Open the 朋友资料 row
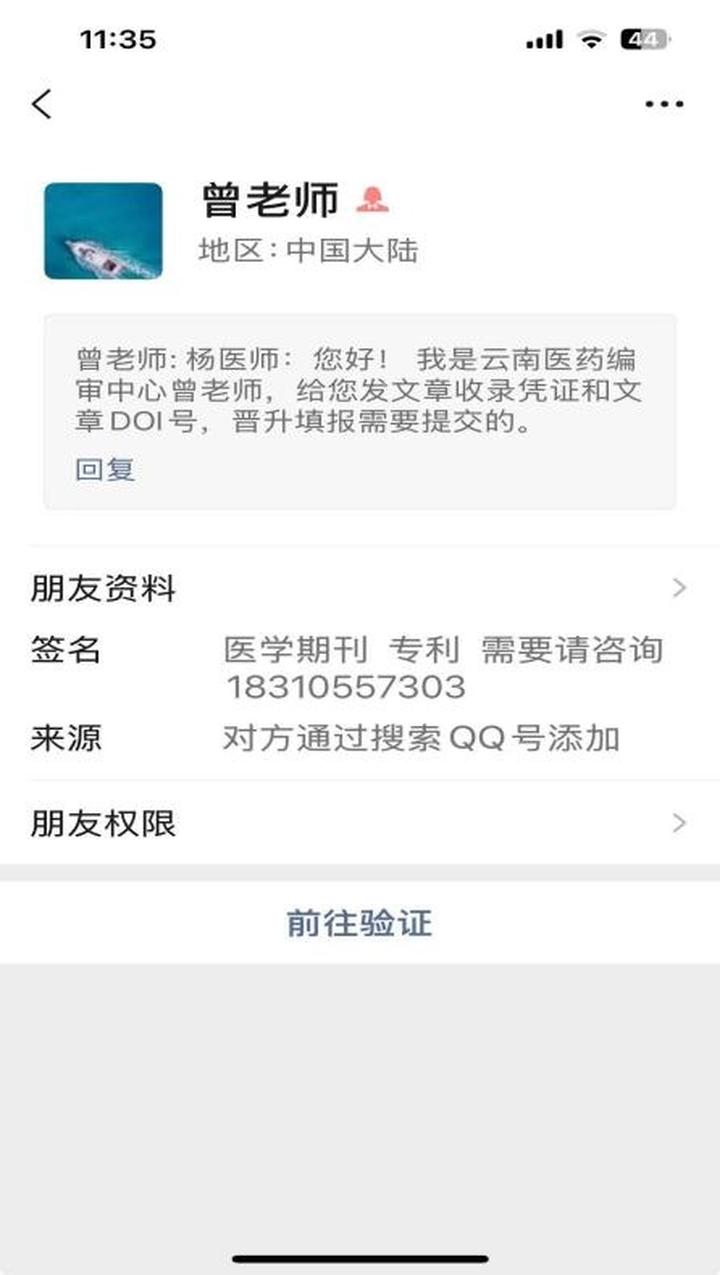The width and height of the screenshot is (720, 1275). [x=360, y=588]
